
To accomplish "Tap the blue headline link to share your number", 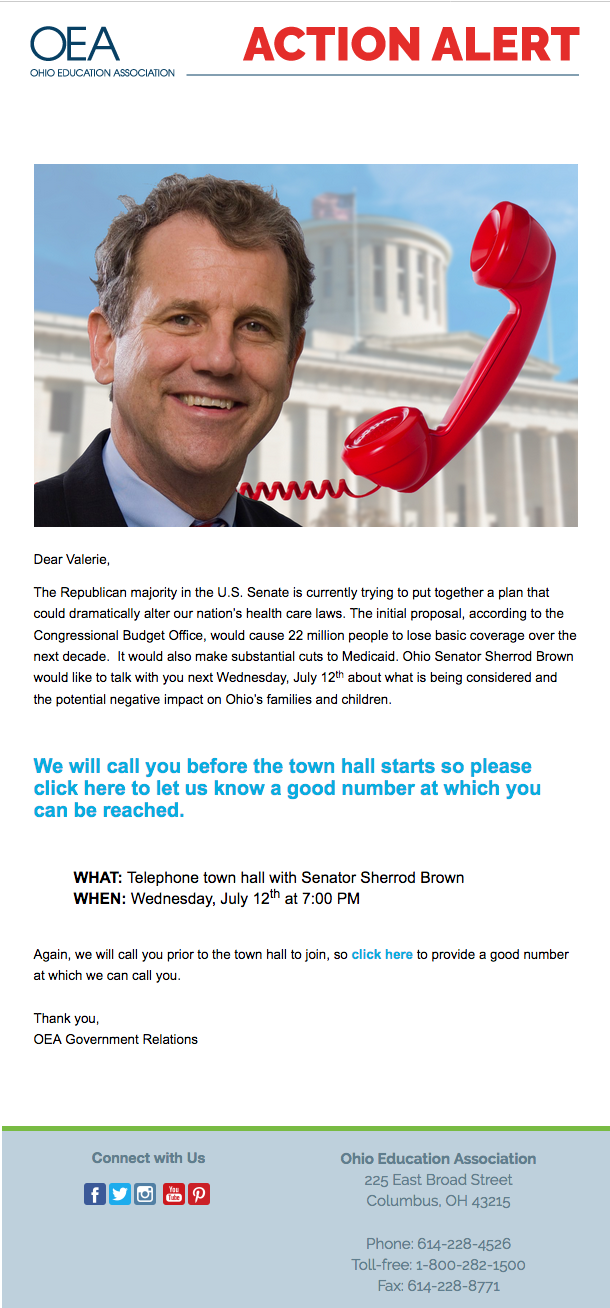I will point(287,788).
